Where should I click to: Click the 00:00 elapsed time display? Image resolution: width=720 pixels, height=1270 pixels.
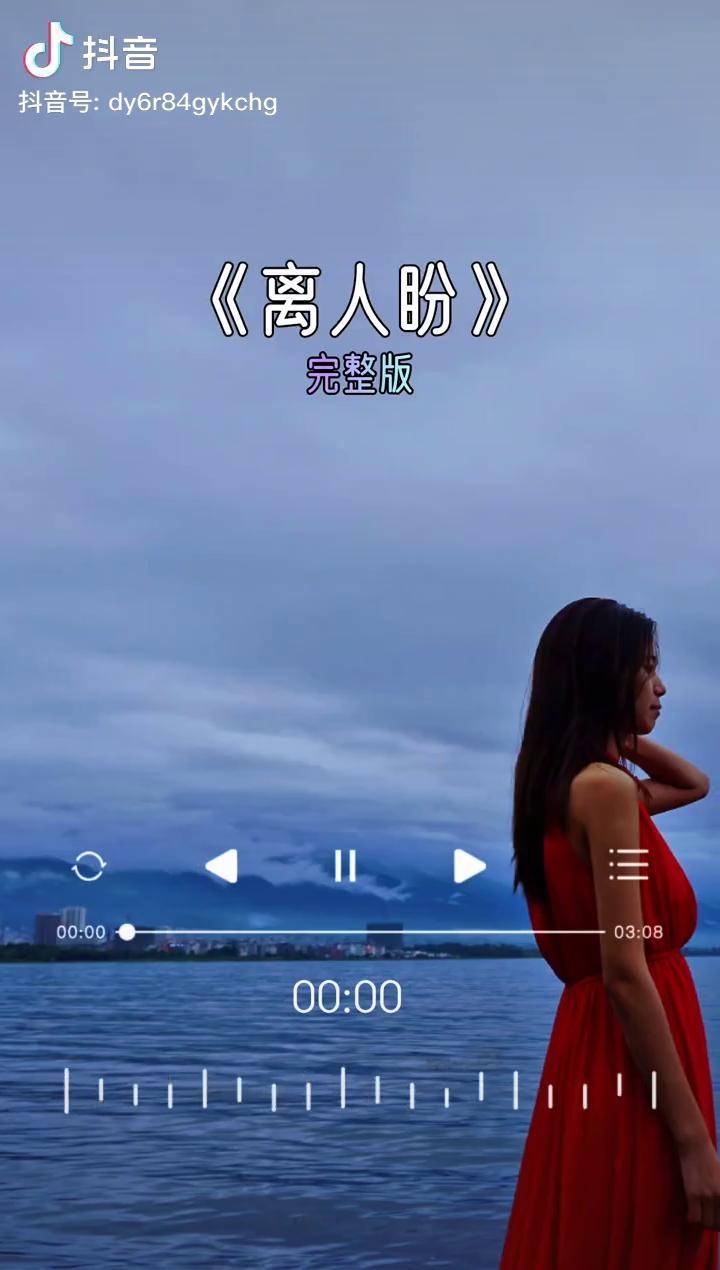pos(82,932)
